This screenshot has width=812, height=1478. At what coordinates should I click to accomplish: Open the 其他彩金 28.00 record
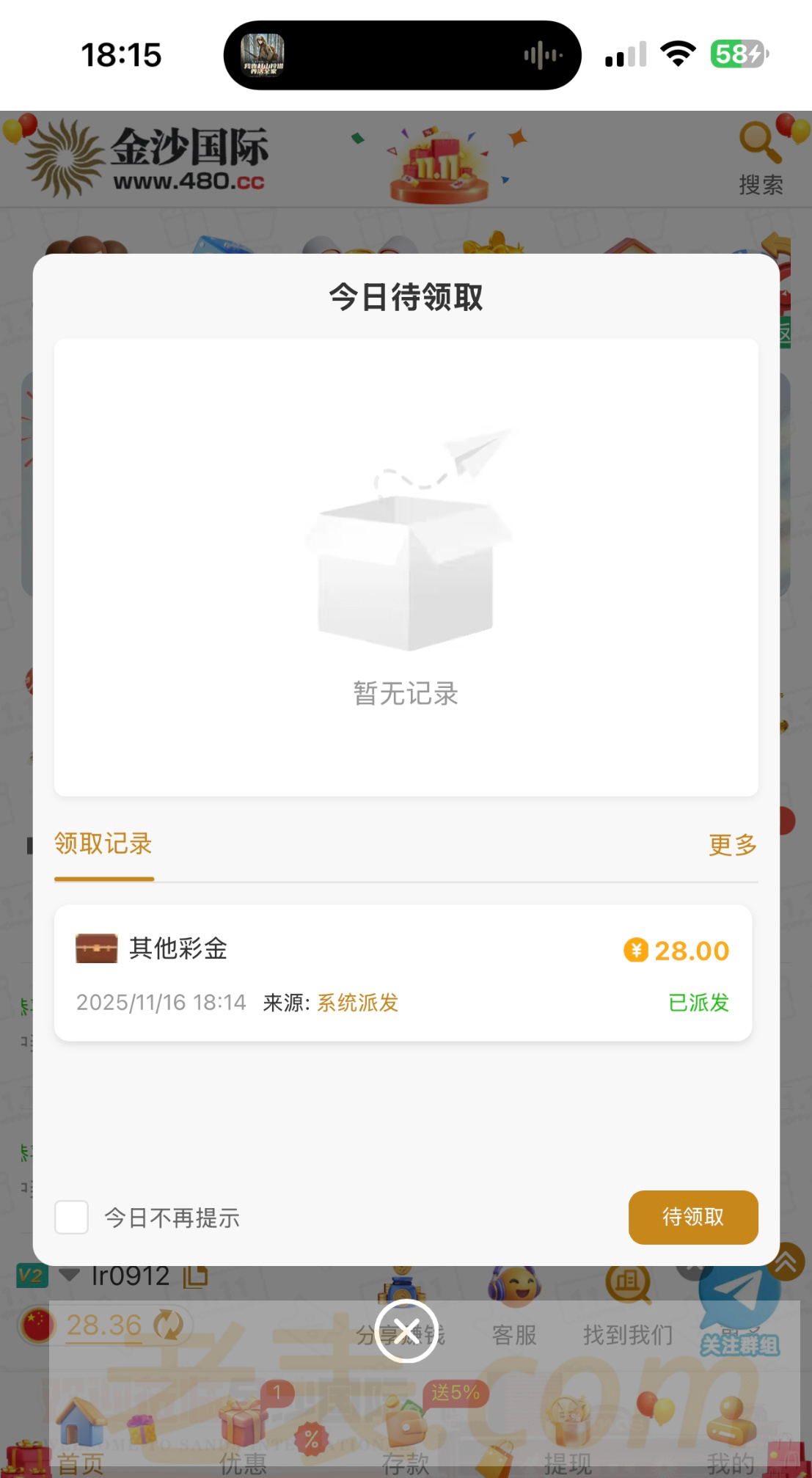[403, 973]
